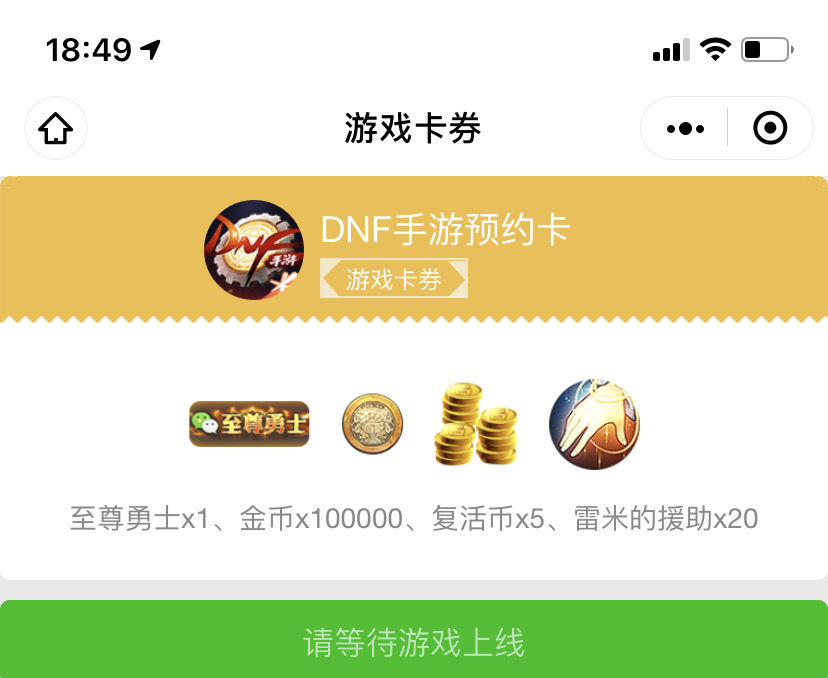Viewport: 828px width, 678px height.
Task: Open the three-dot more menu
Action: [x=685, y=128]
